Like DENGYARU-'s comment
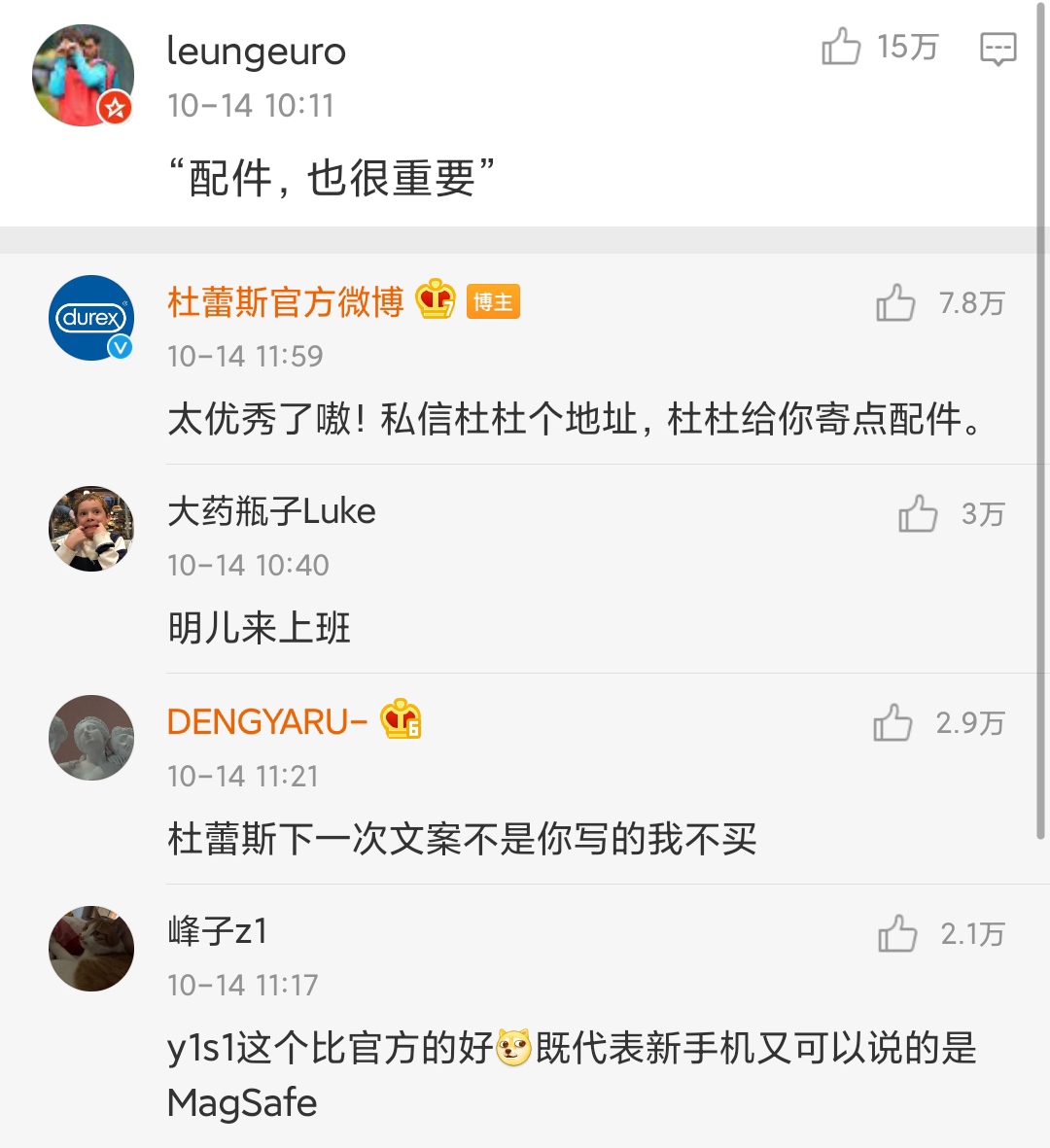Viewport: 1050px width, 1148px height. tap(892, 723)
